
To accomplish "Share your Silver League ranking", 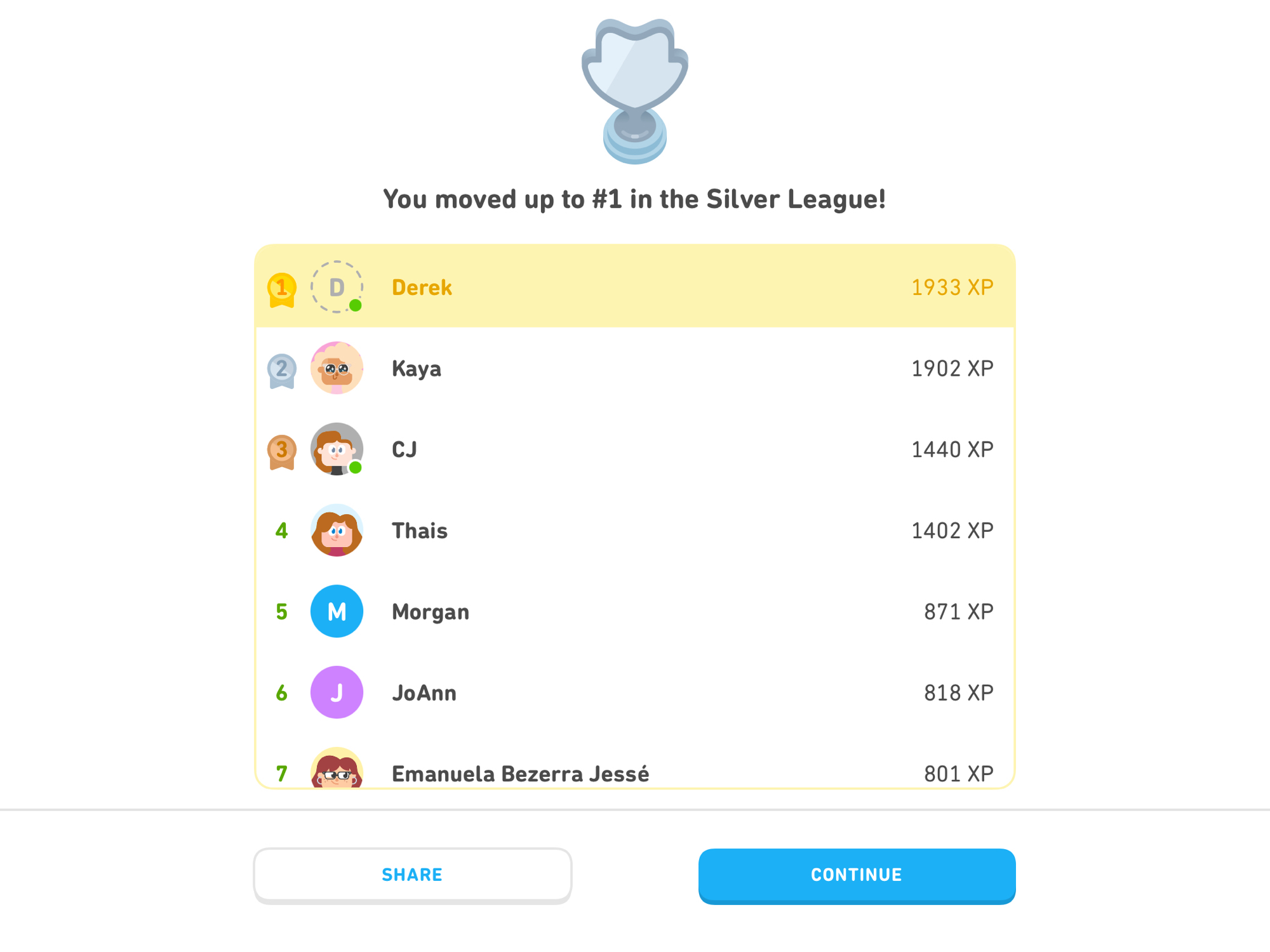I will tap(412, 875).
